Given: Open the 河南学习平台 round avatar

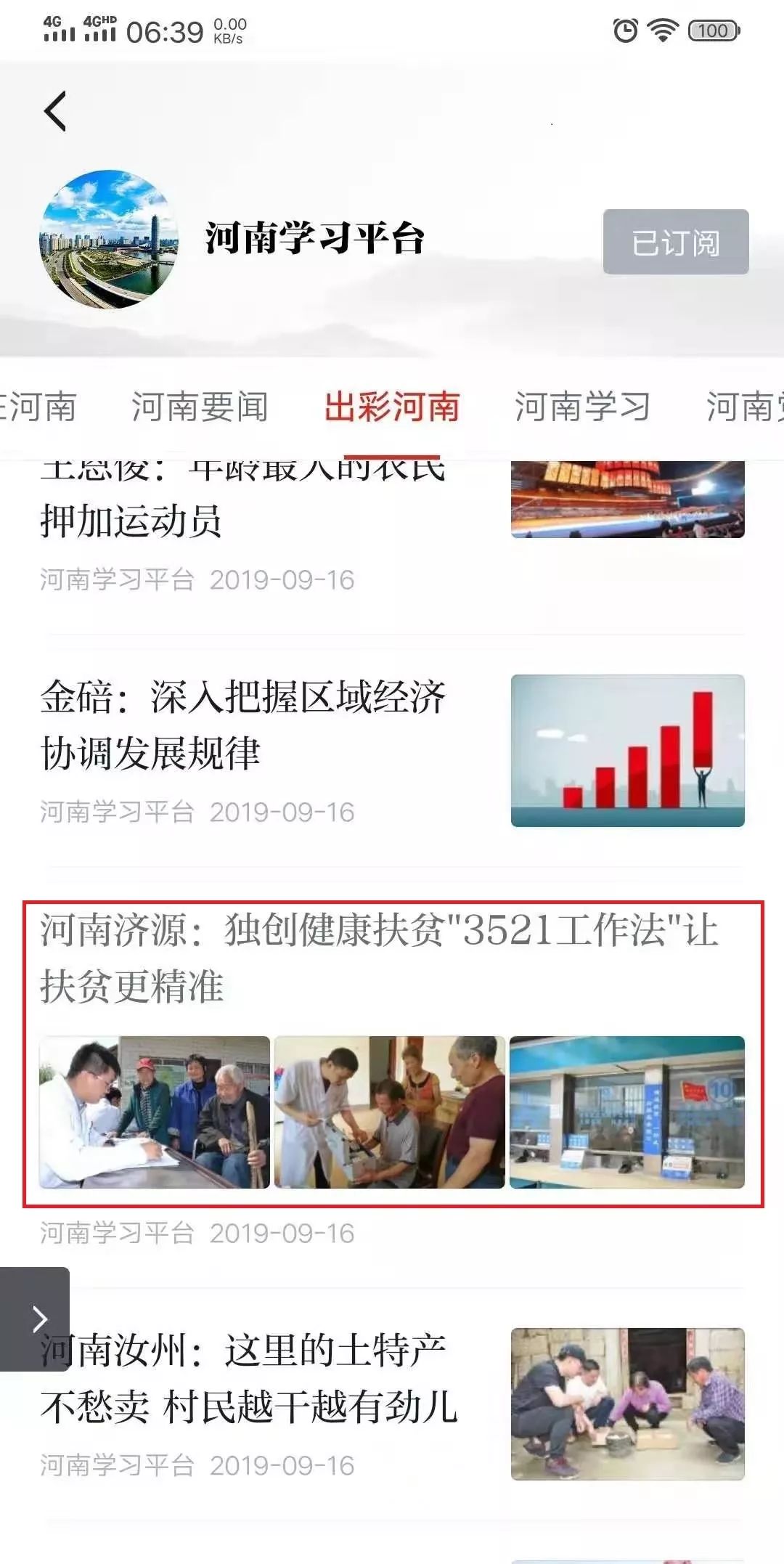Looking at the screenshot, I should [x=109, y=240].
